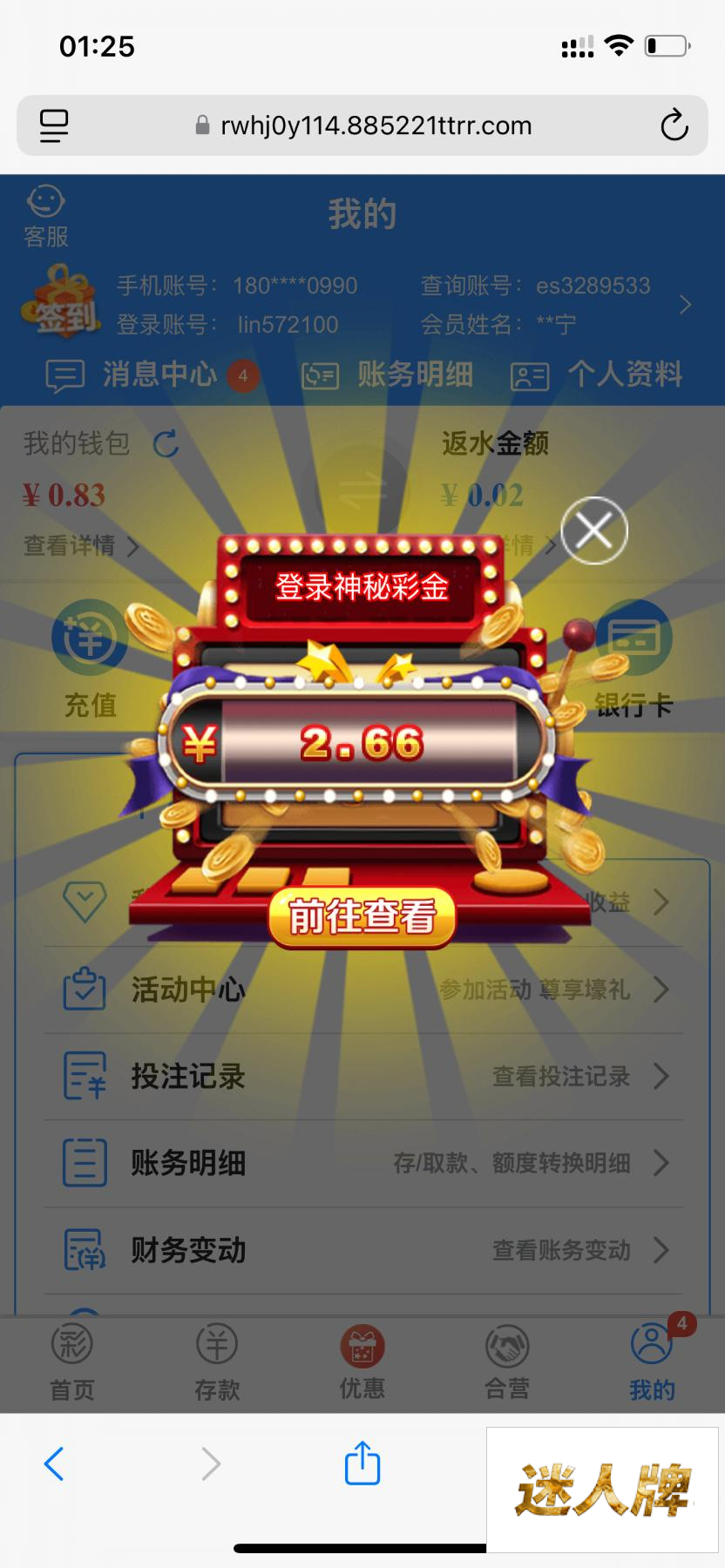Open 账务明细 shortcut in header
The width and height of the screenshot is (725, 1568).
pyautogui.click(x=388, y=375)
